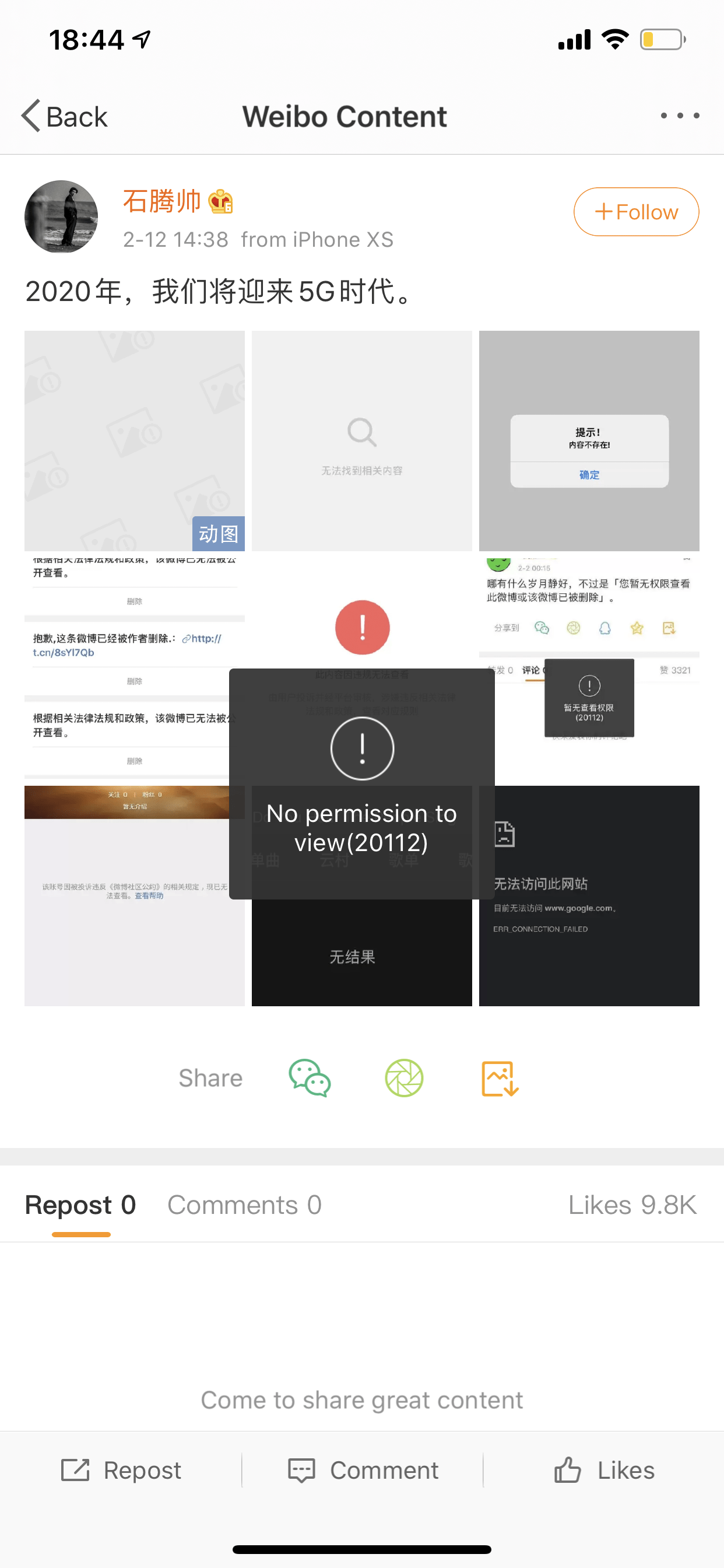Open the 无结果 dark image tile
This screenshot has height=1568, width=724.
(361, 956)
